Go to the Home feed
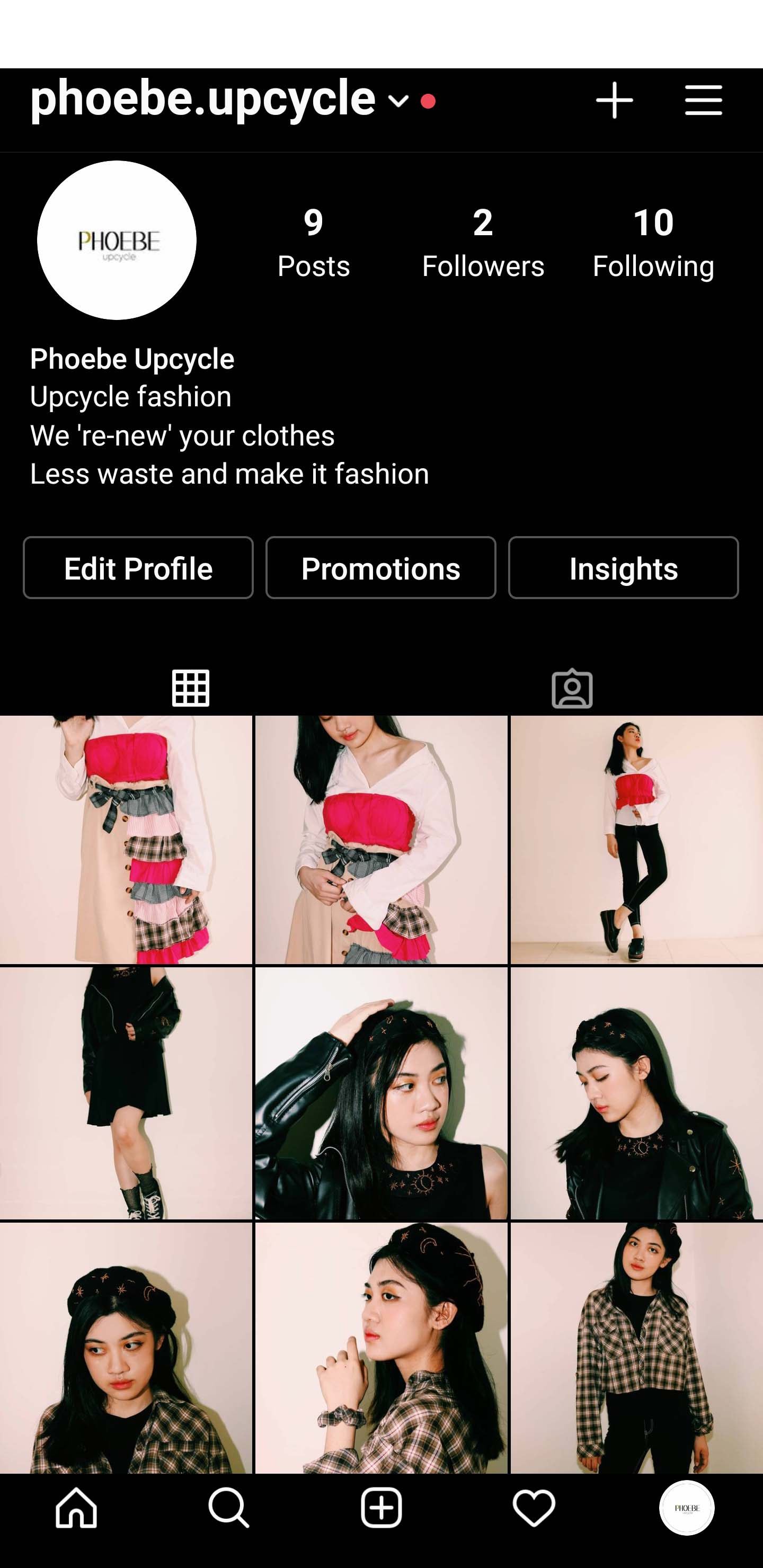 click(x=76, y=1508)
